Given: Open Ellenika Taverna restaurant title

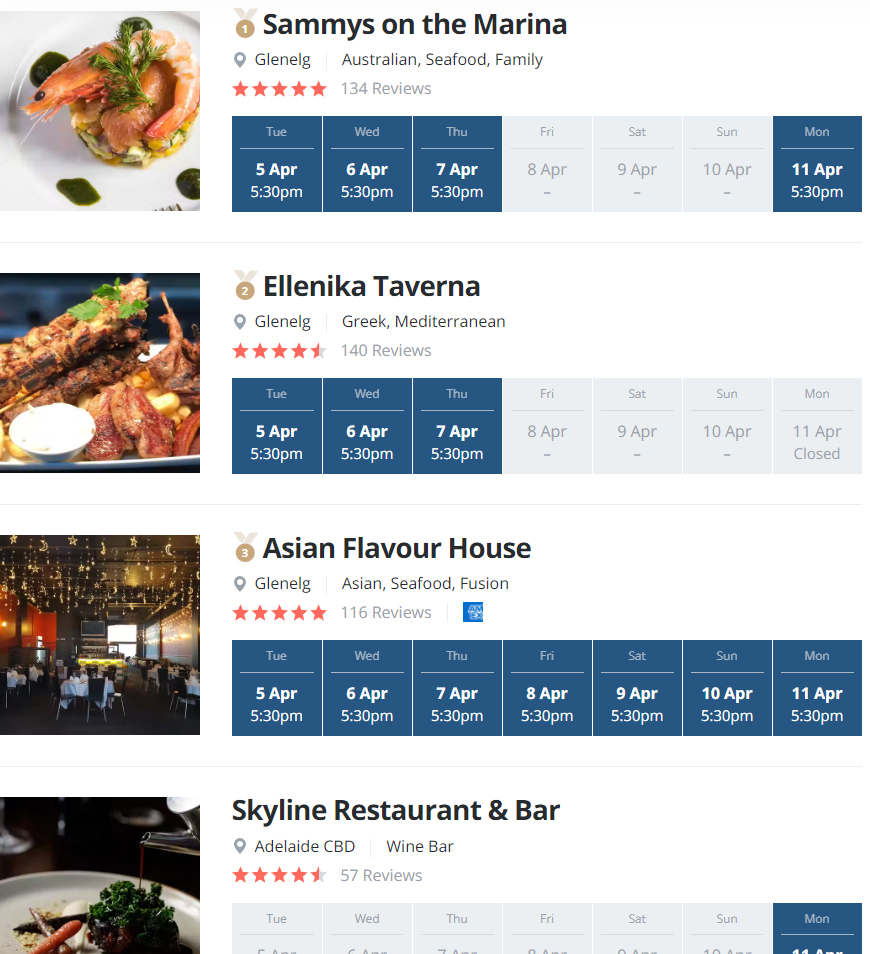Looking at the screenshot, I should 371,286.
